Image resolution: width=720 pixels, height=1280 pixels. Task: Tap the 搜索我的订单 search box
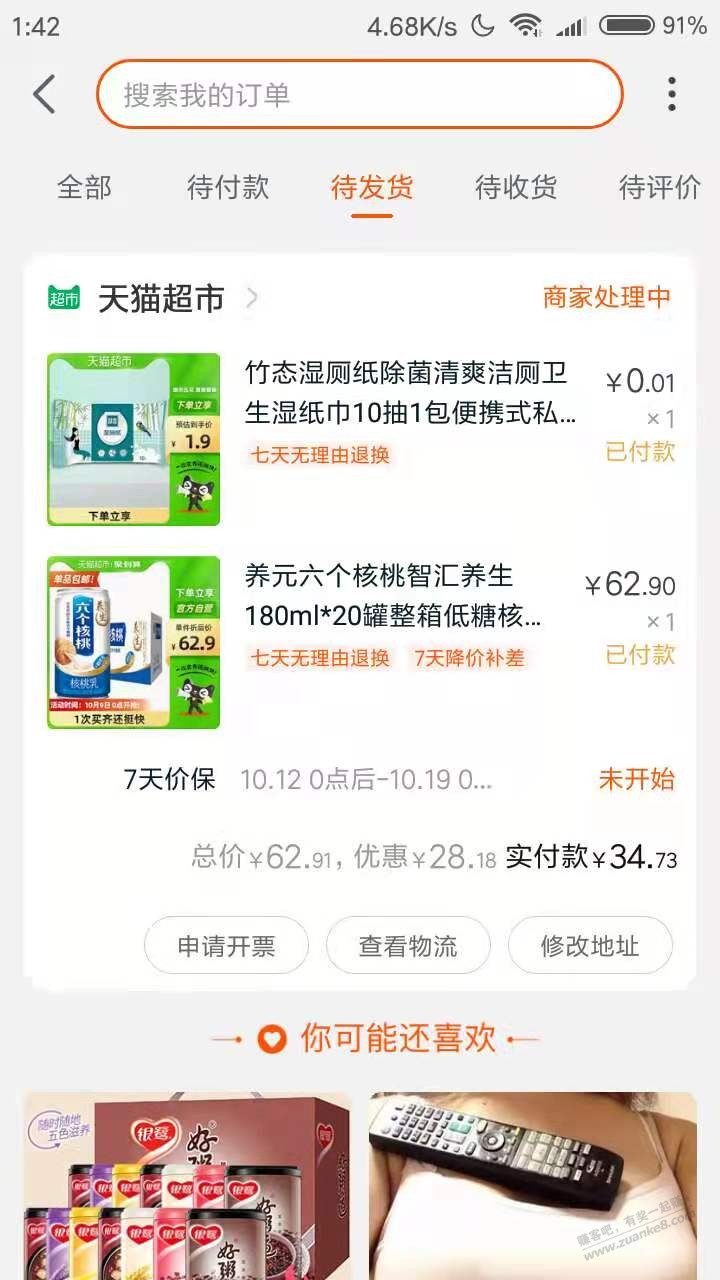pyautogui.click(x=360, y=95)
